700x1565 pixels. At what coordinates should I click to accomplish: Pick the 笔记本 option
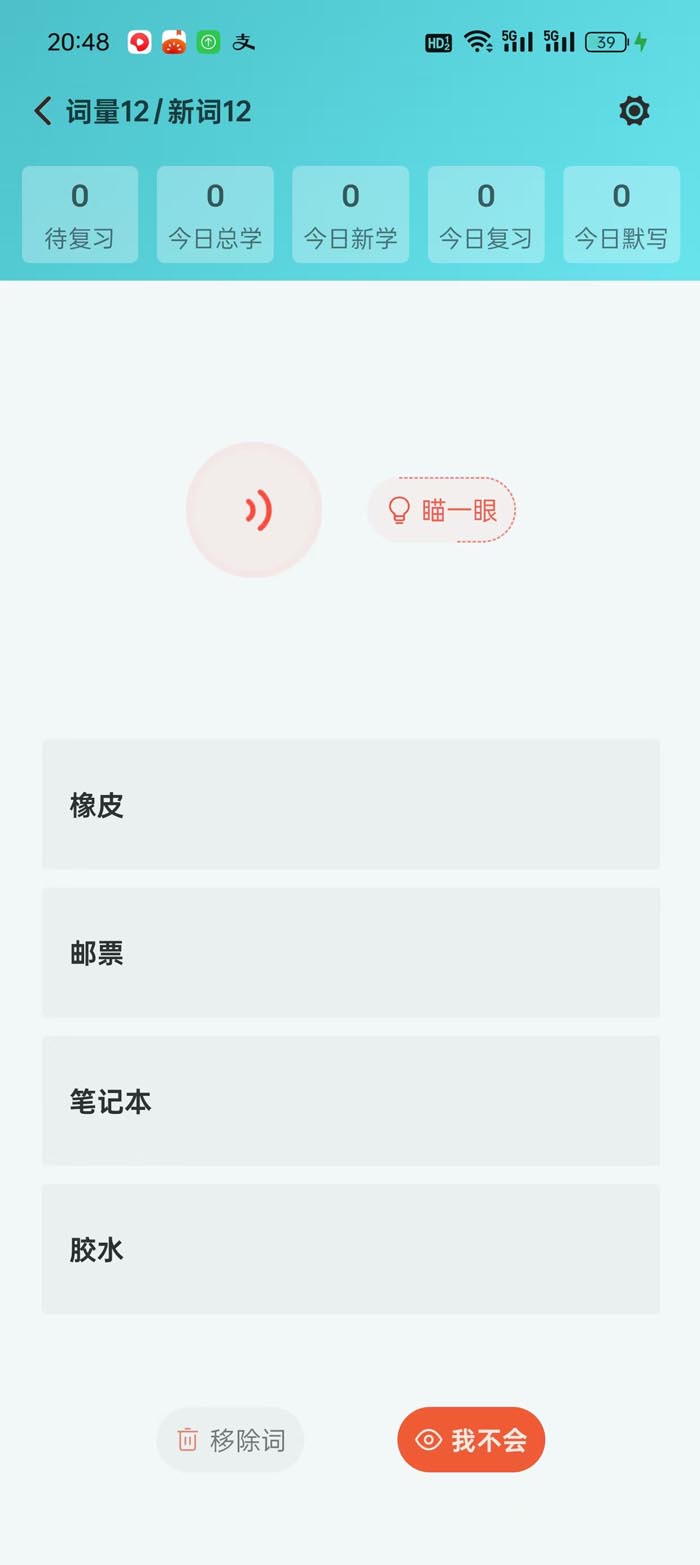350,1100
